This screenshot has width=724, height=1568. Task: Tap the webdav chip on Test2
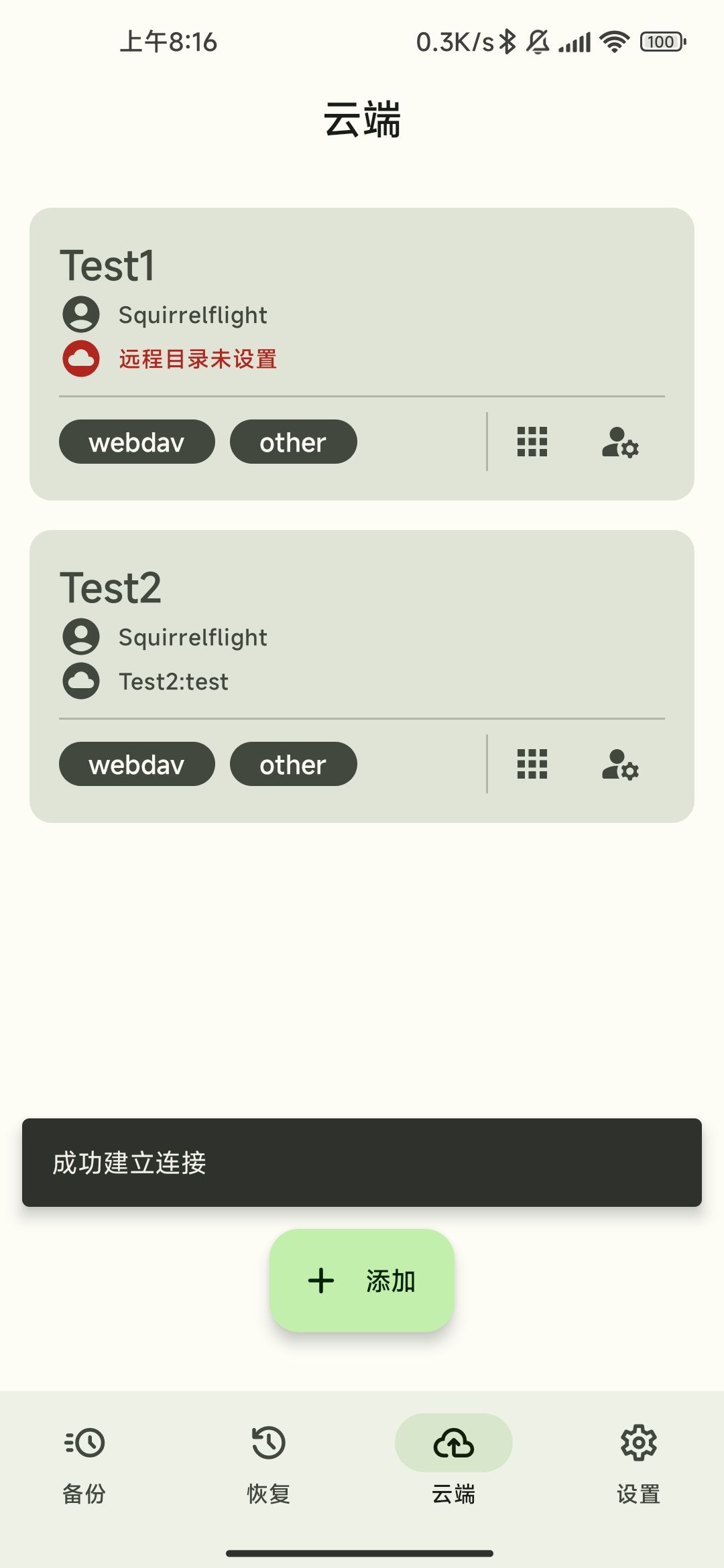point(137,765)
